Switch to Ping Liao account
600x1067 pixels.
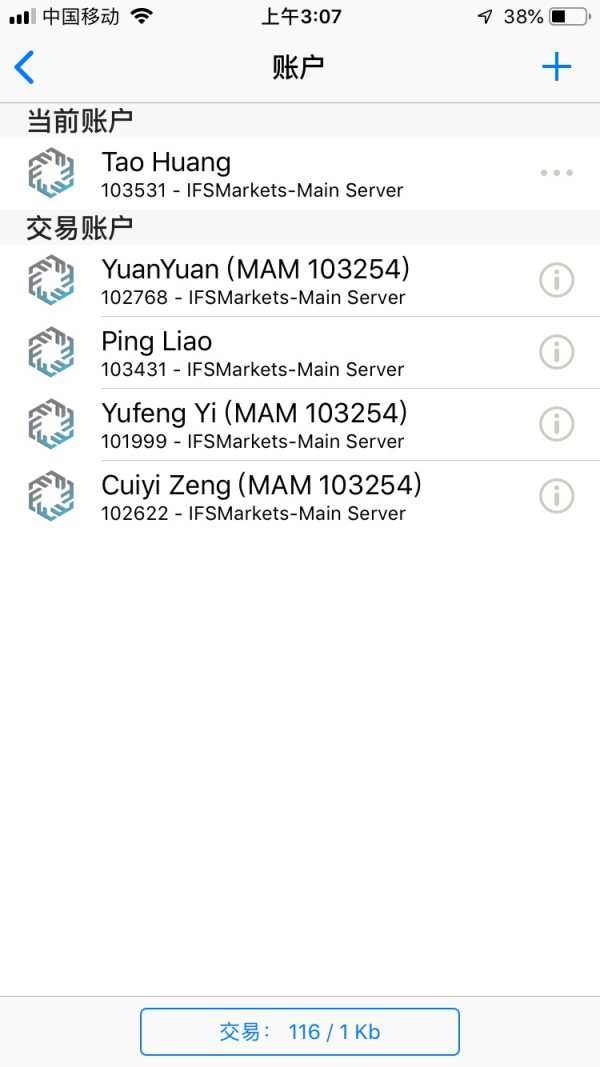click(300, 352)
